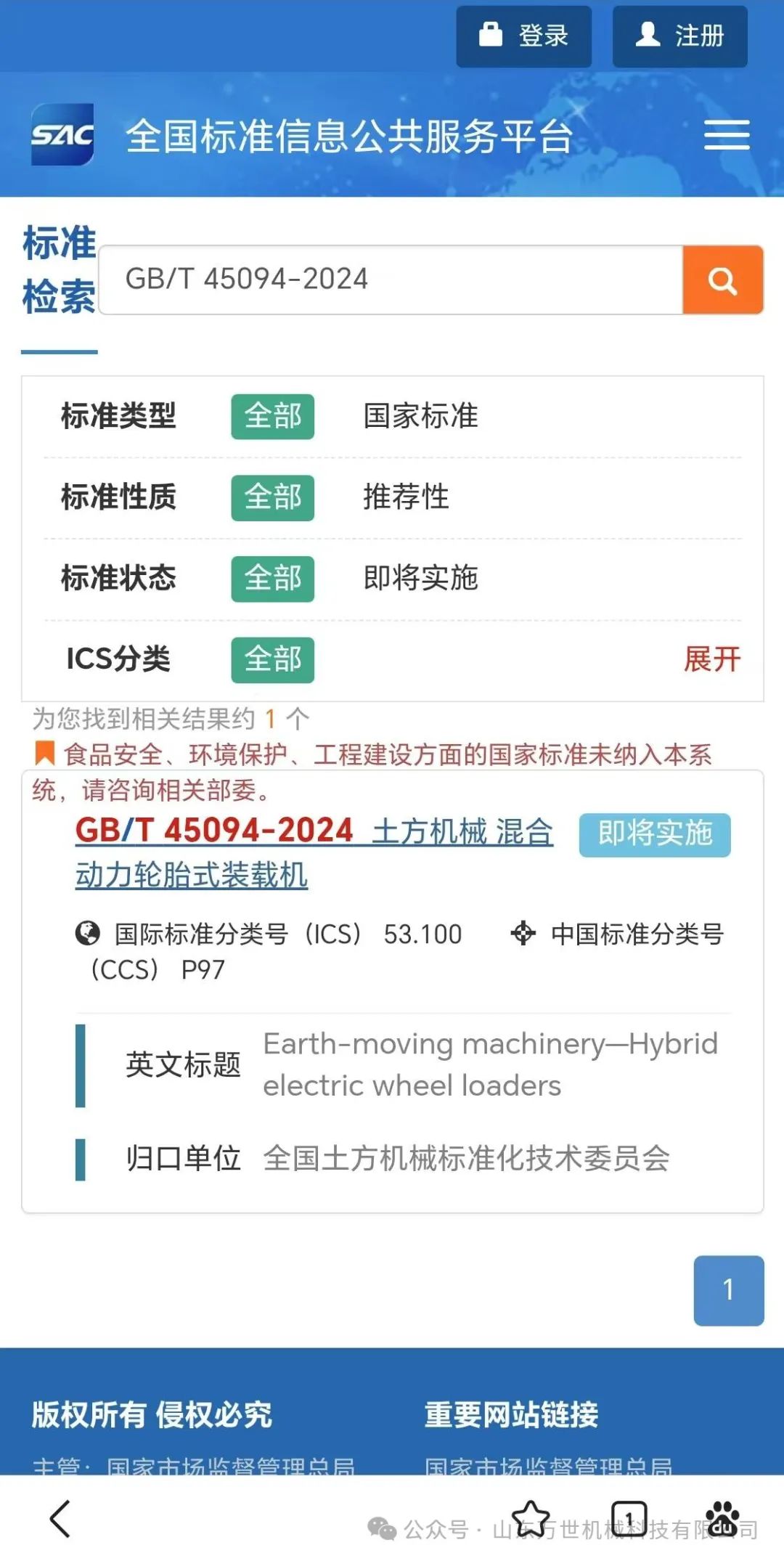The width and height of the screenshot is (784, 1561).
Task: Go to results page 1
Action: point(728,1290)
